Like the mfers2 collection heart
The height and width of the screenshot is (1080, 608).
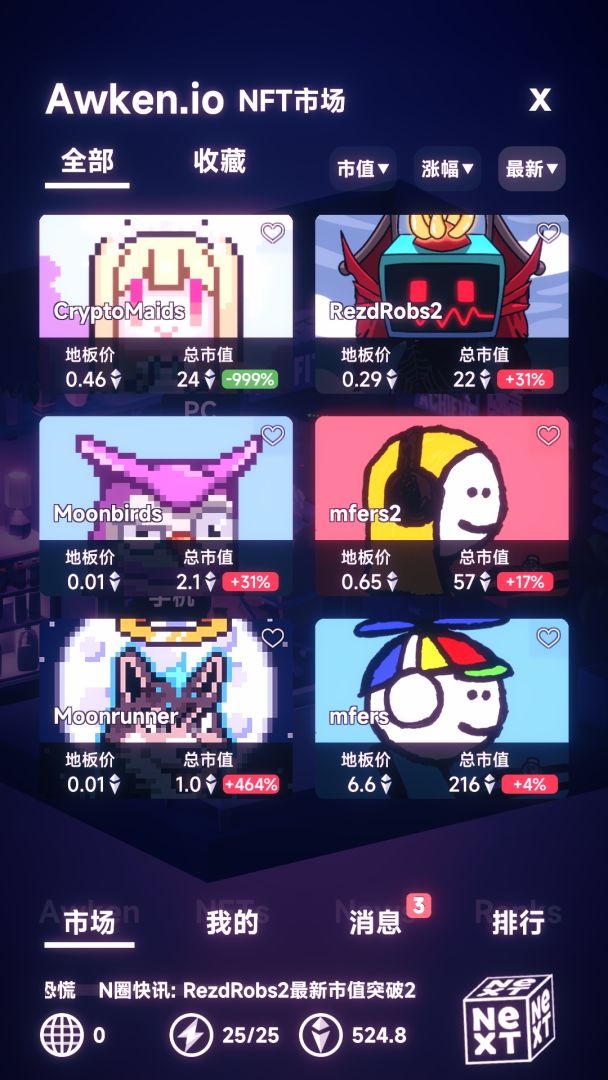[x=548, y=435]
